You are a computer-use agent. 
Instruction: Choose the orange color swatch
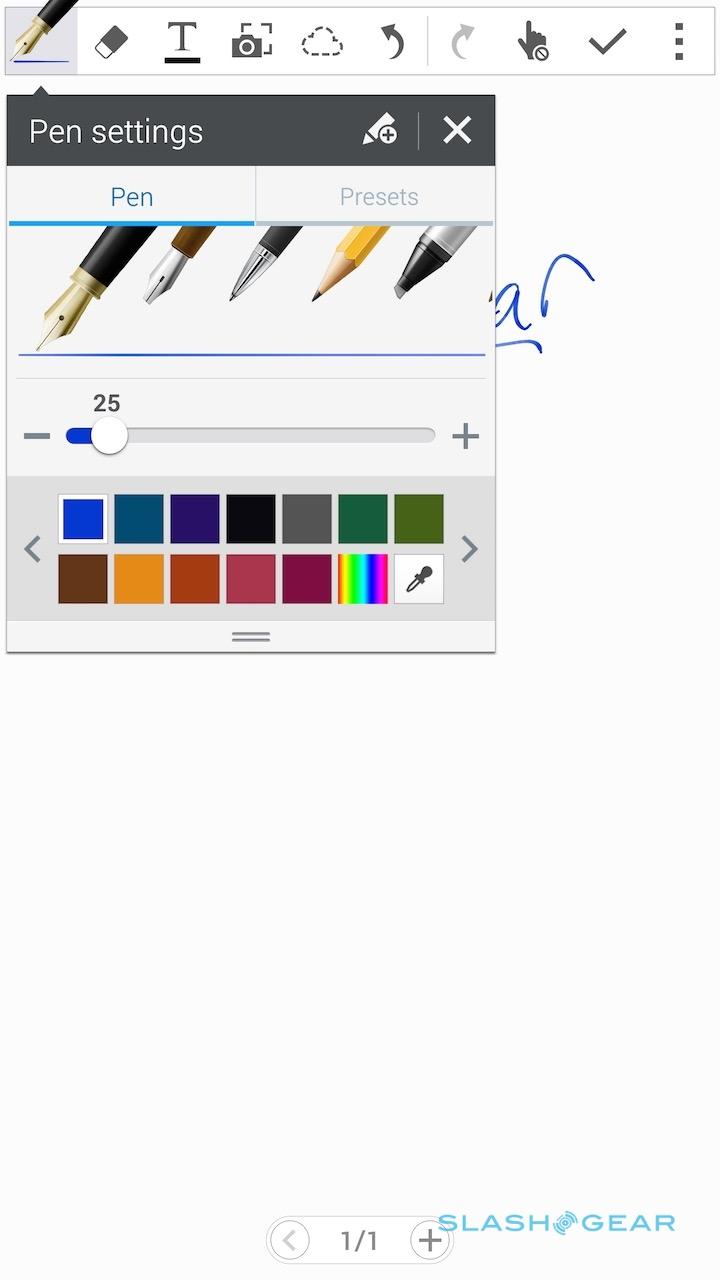(x=139, y=579)
